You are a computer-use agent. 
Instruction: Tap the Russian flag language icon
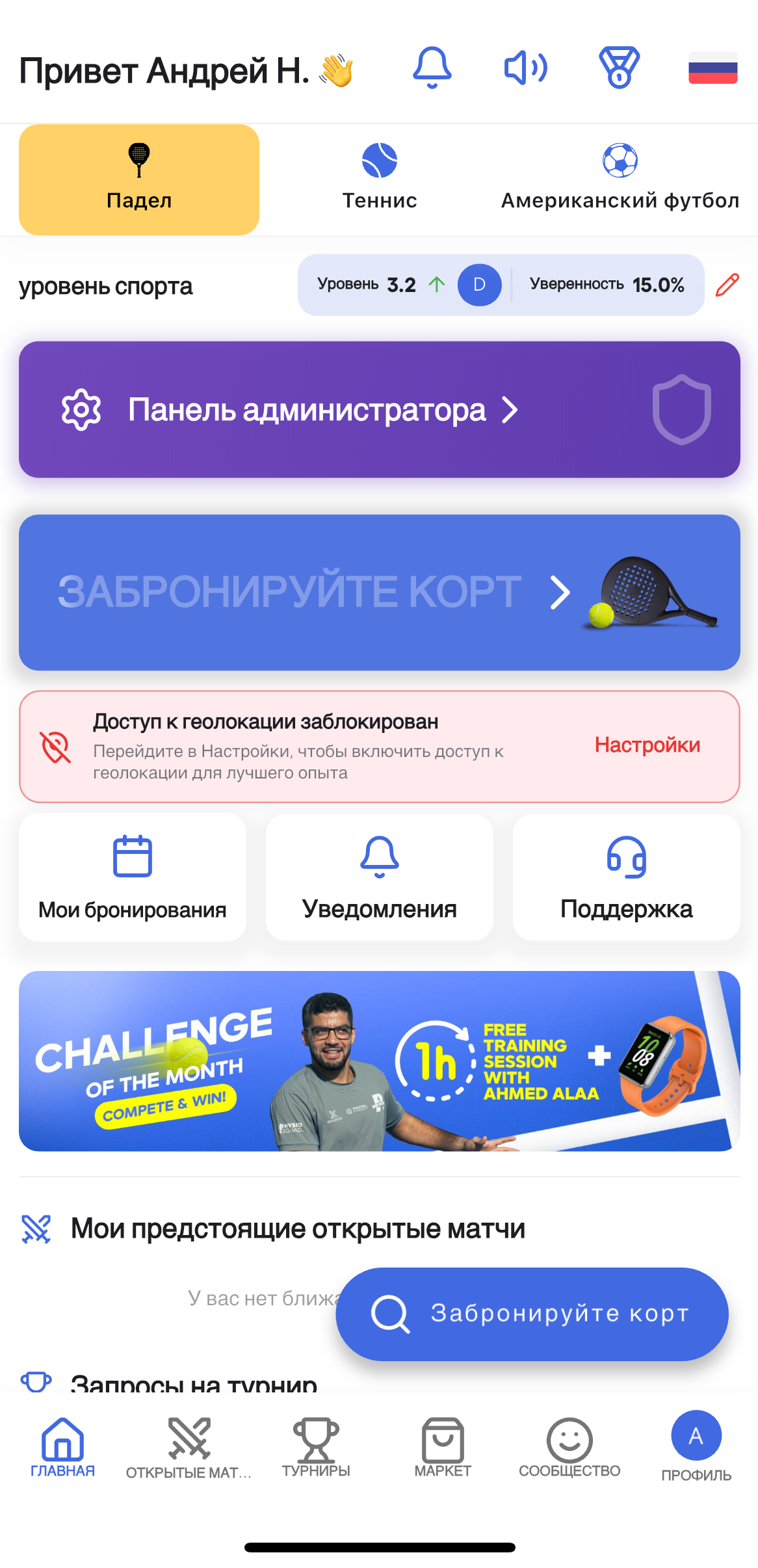(x=713, y=67)
